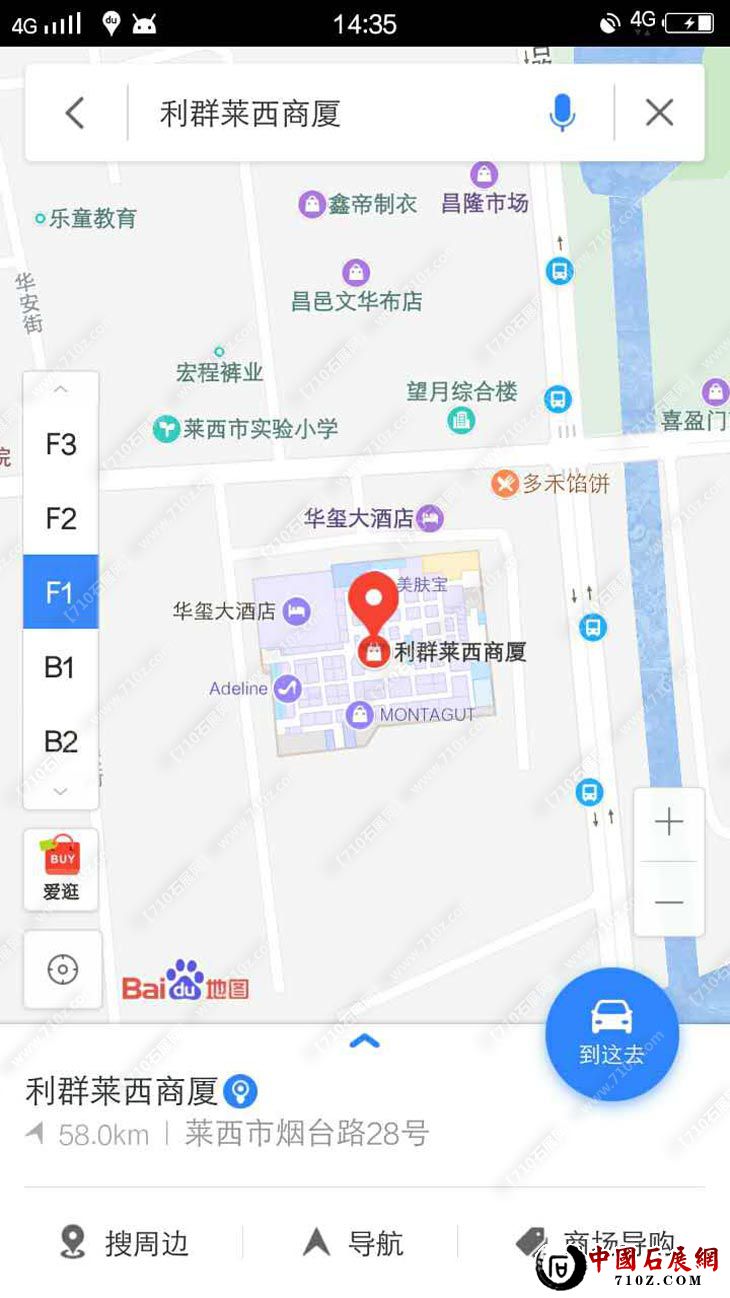Center the map on my location
The image size is (730, 1298).
point(62,969)
